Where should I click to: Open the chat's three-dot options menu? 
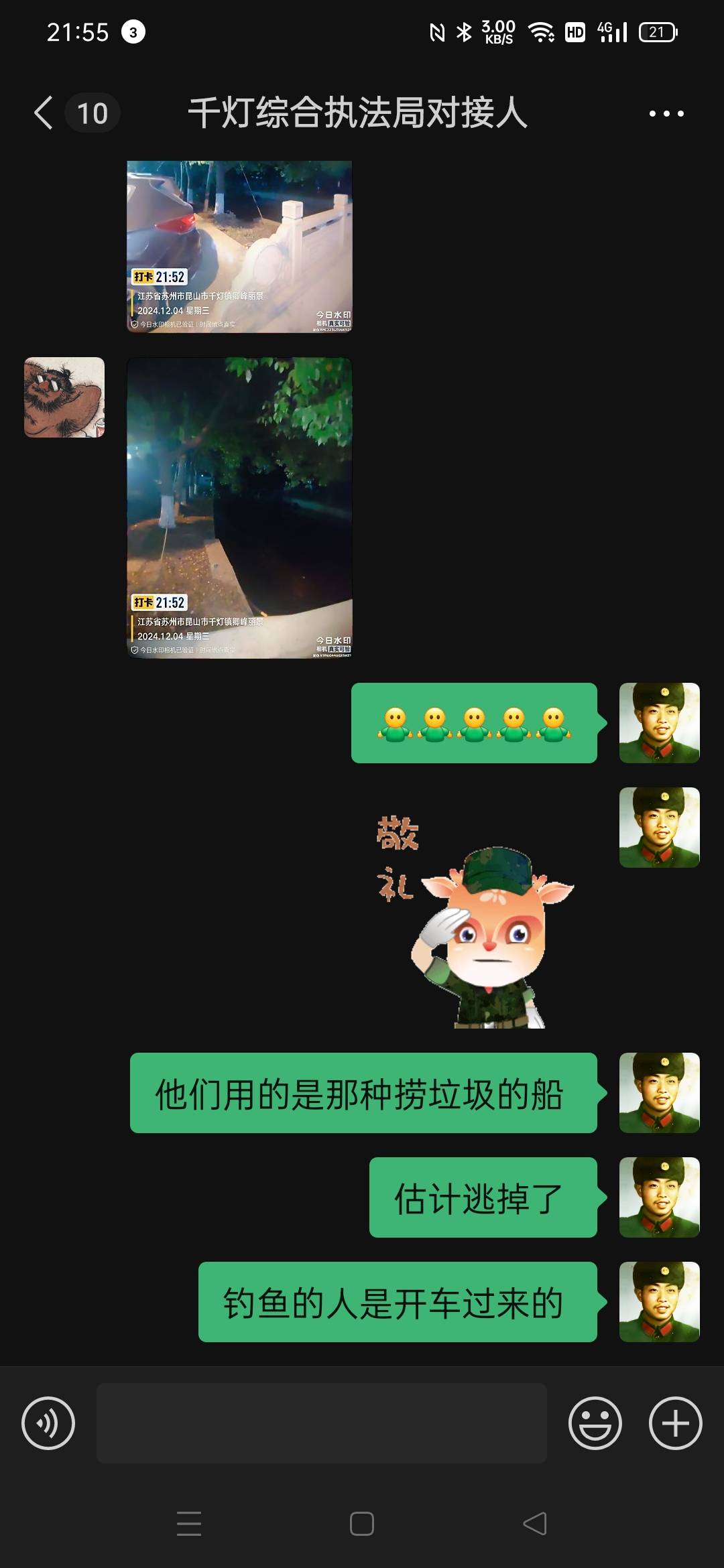pos(666,113)
